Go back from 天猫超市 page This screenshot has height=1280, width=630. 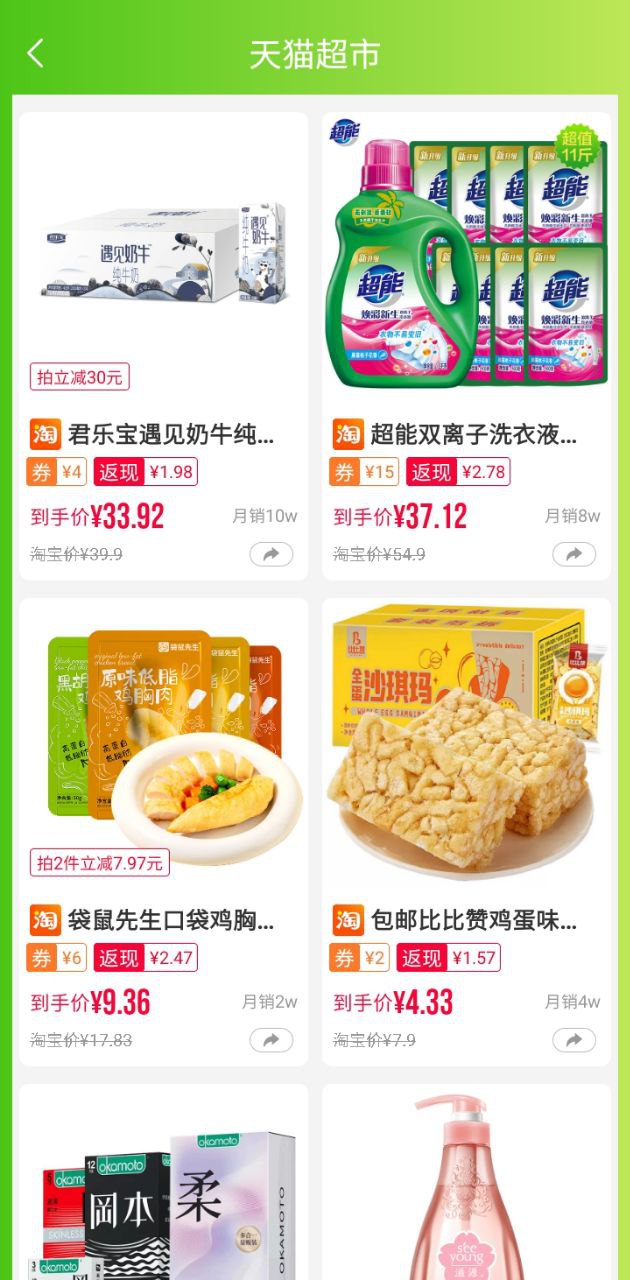[x=36, y=52]
